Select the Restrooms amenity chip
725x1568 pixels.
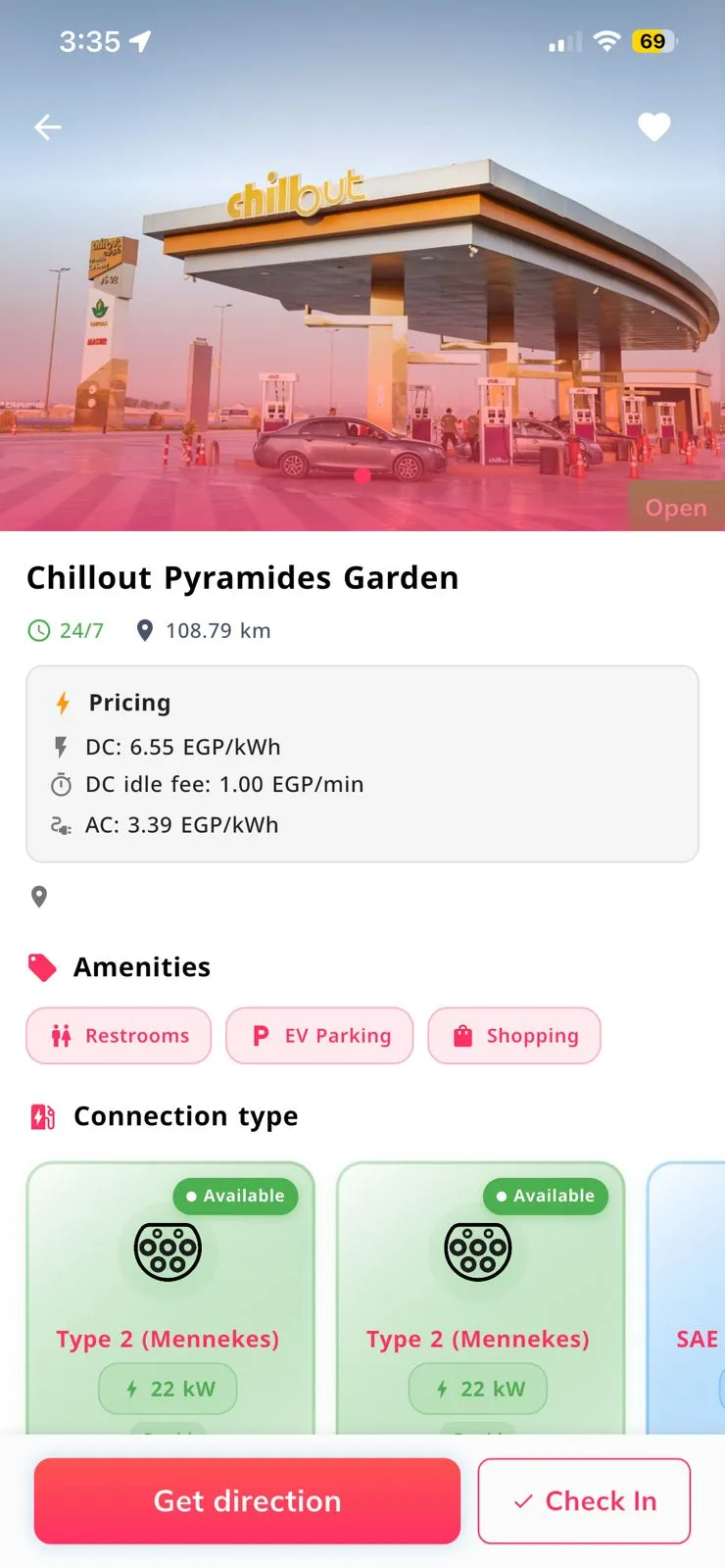[119, 1036]
